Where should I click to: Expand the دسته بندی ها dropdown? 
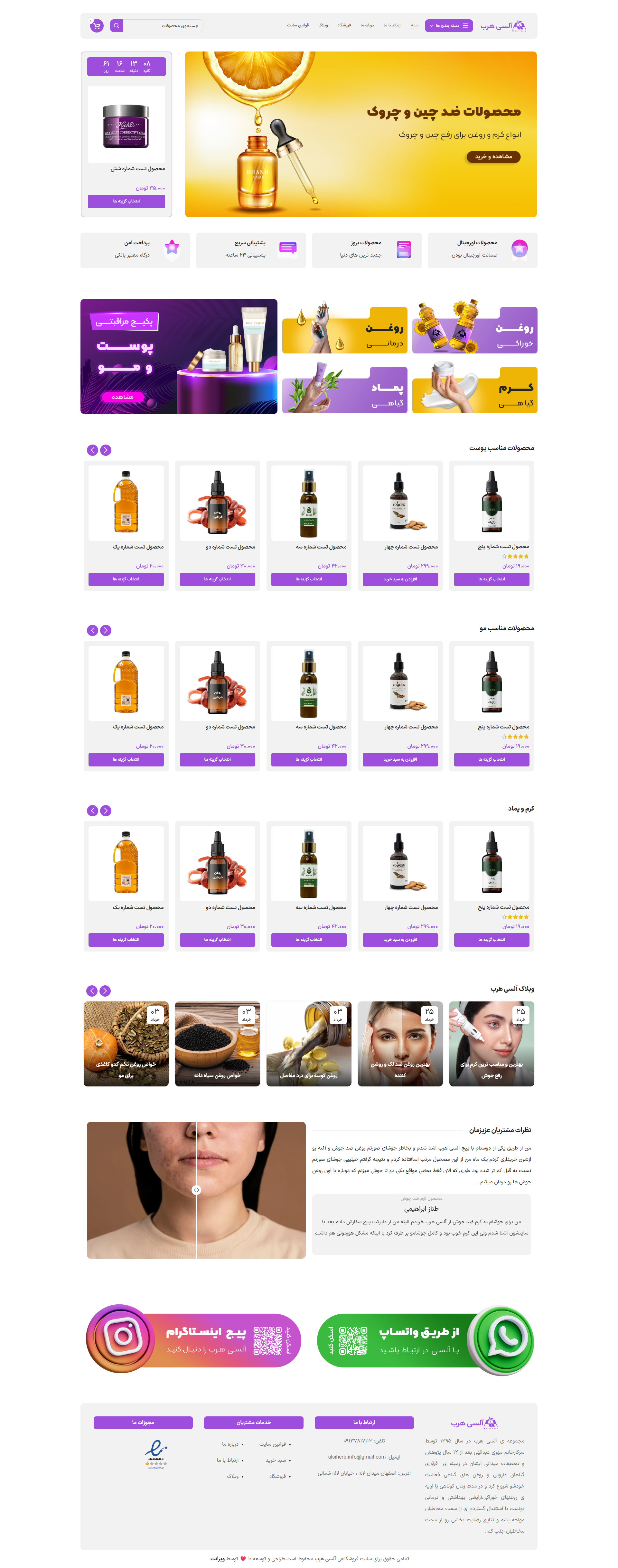[x=448, y=25]
